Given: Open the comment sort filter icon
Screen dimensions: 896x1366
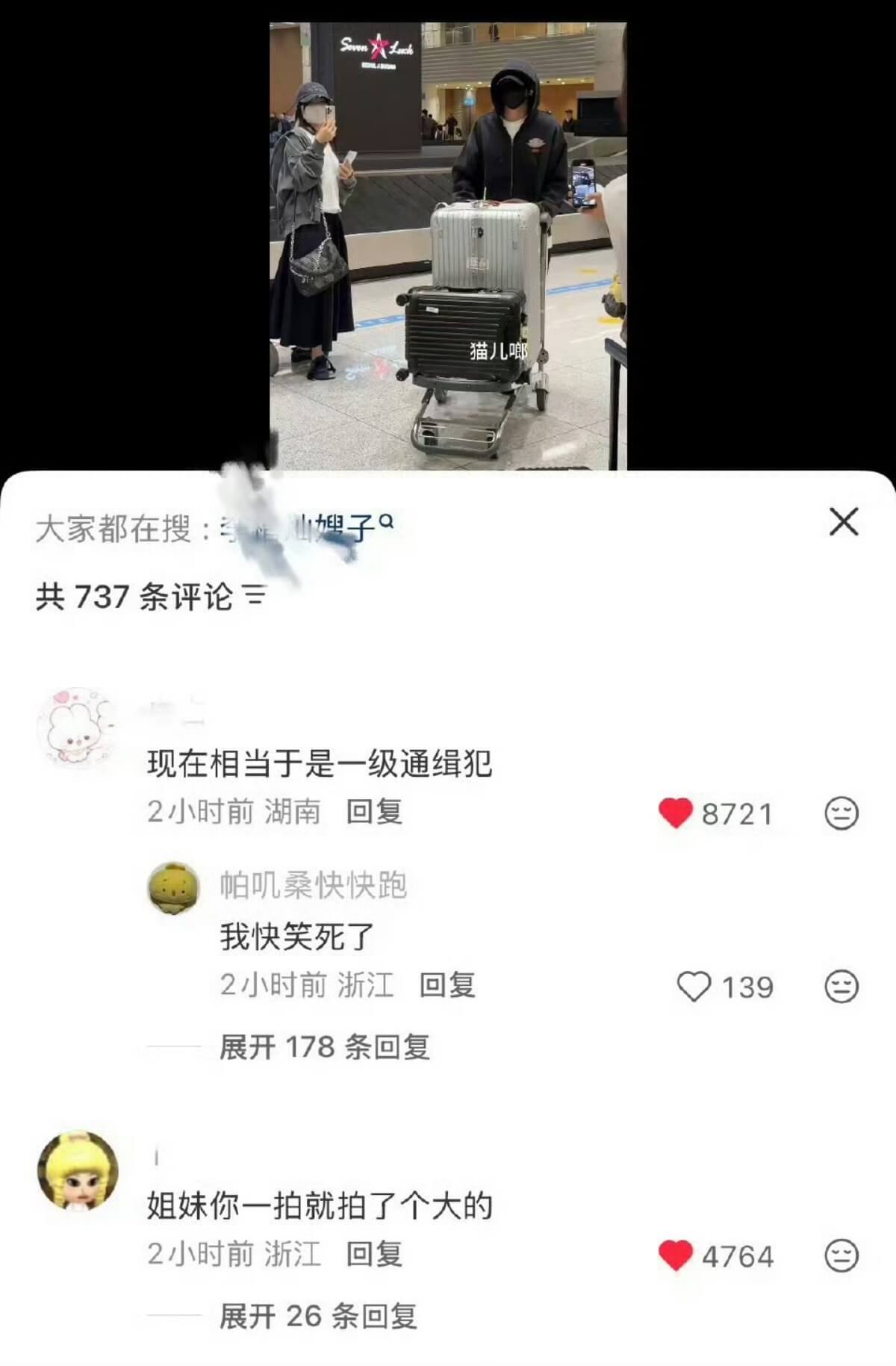Looking at the screenshot, I should (x=255, y=596).
